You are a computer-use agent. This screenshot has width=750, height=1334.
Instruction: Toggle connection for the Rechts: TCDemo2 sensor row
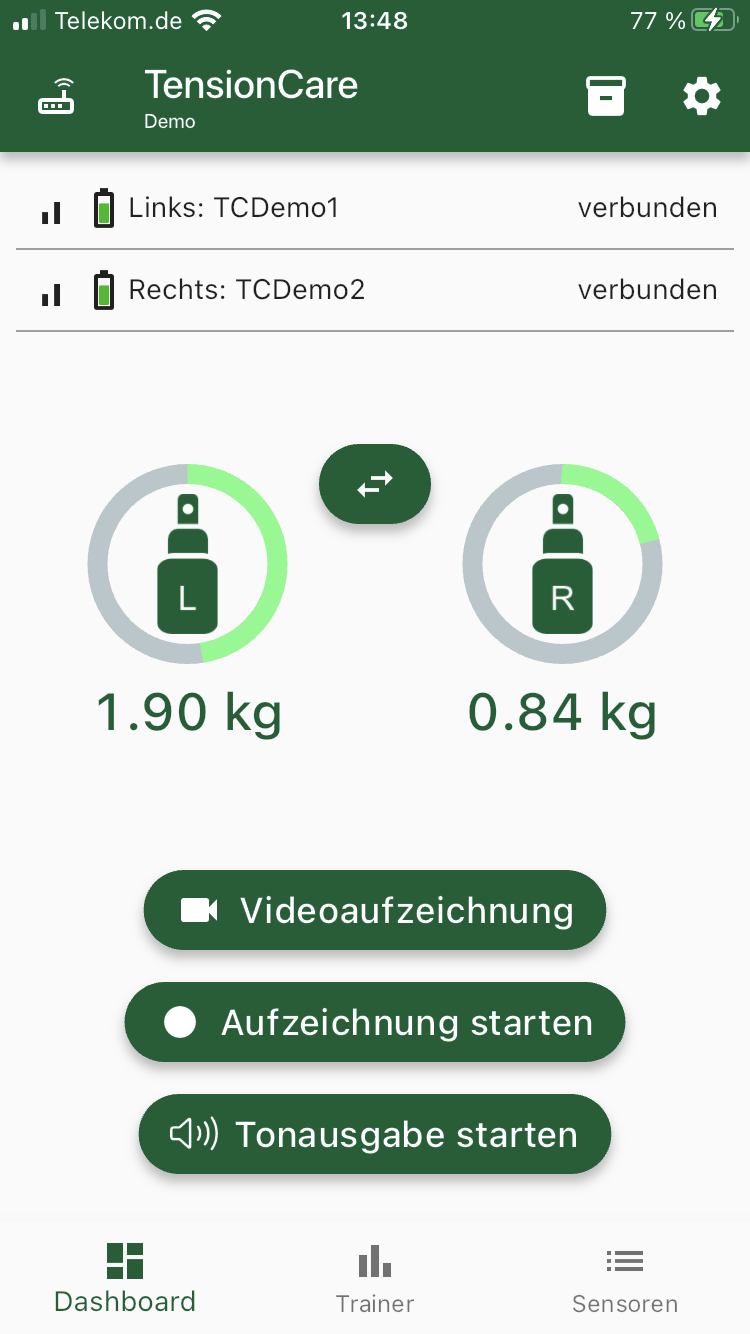point(375,290)
